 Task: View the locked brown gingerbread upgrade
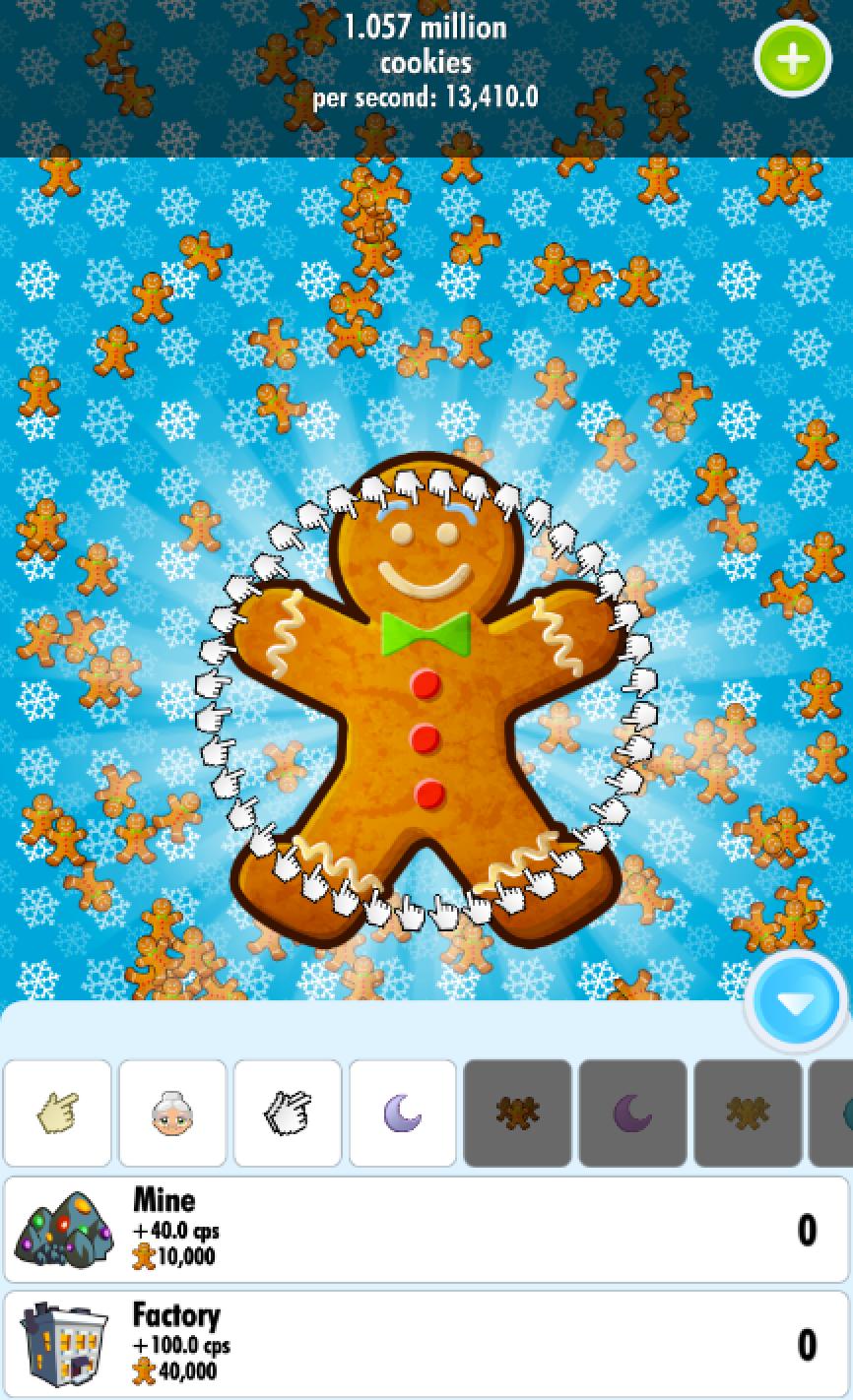[x=516, y=1114]
